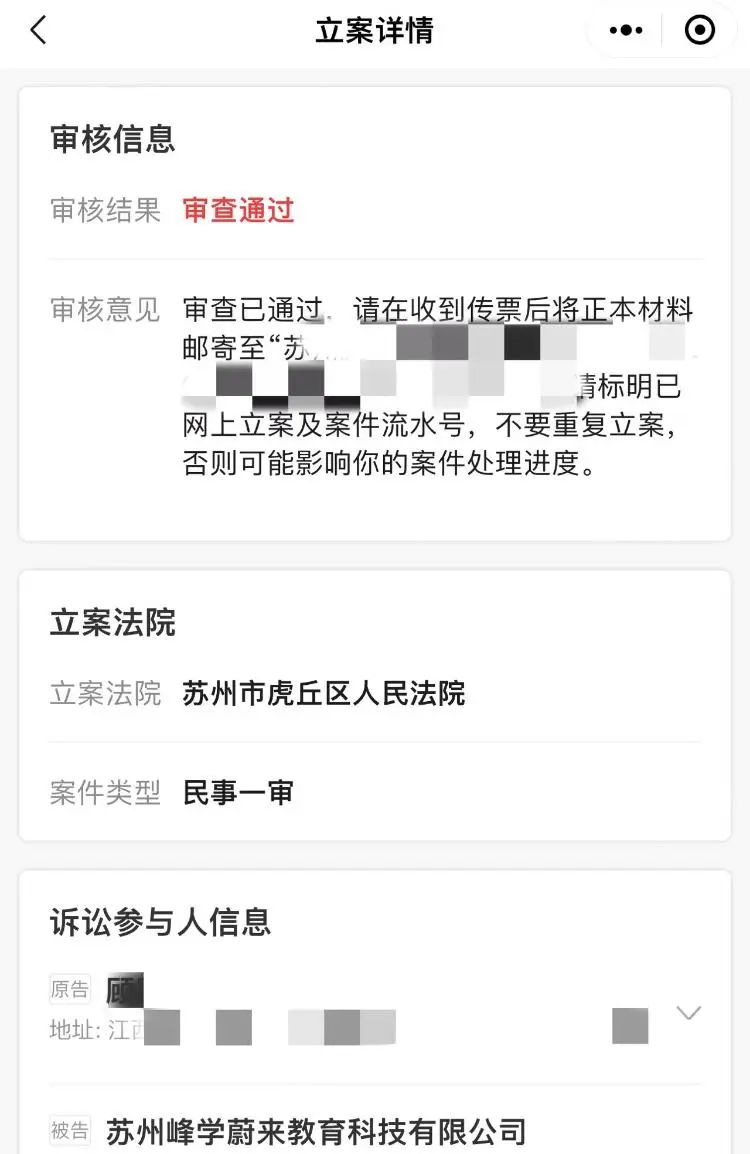
Task: Tap the 立案法院 court name 苏州市虎丘区人民法院
Action: (324, 694)
